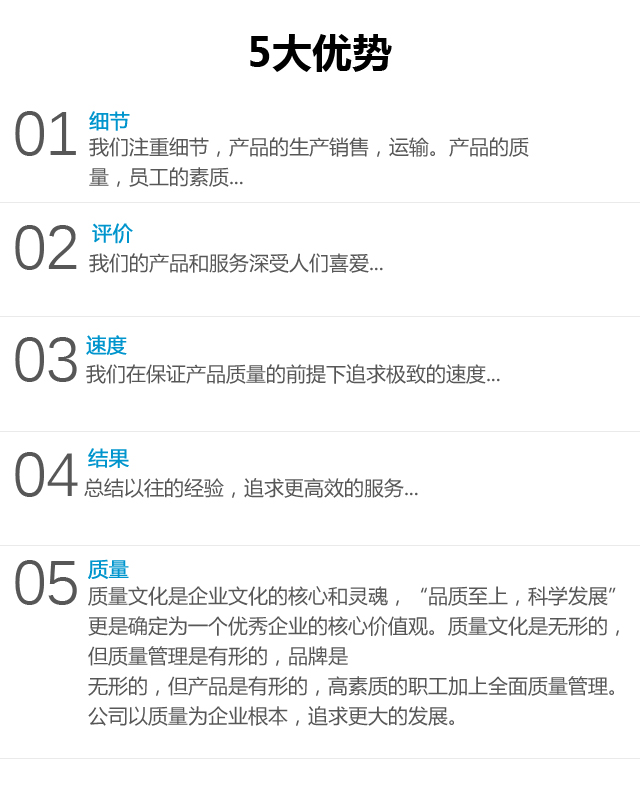Expand the 01 细节 advantage item
Image resolution: width=640 pixels, height=798 pixels.
coord(109,122)
